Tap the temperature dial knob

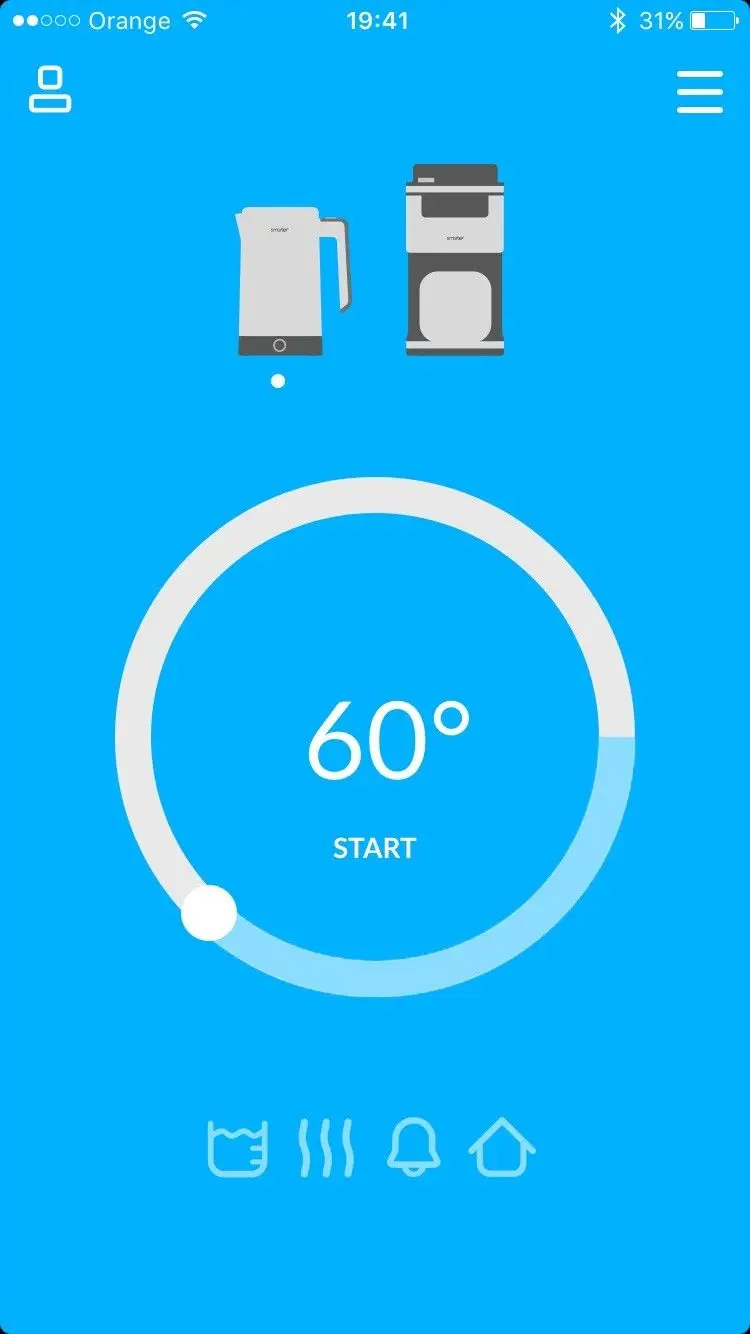tap(209, 912)
